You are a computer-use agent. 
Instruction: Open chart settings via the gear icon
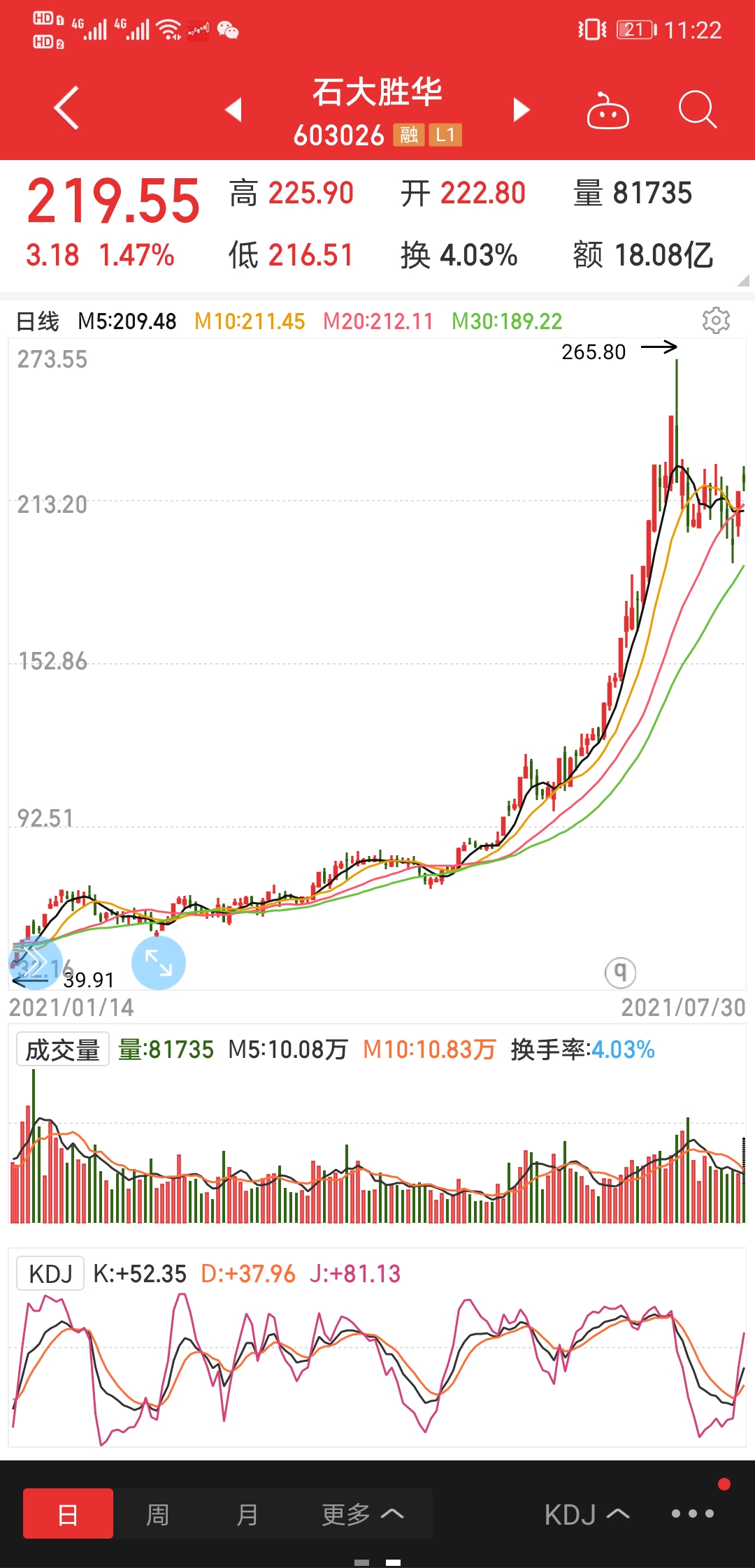[714, 321]
